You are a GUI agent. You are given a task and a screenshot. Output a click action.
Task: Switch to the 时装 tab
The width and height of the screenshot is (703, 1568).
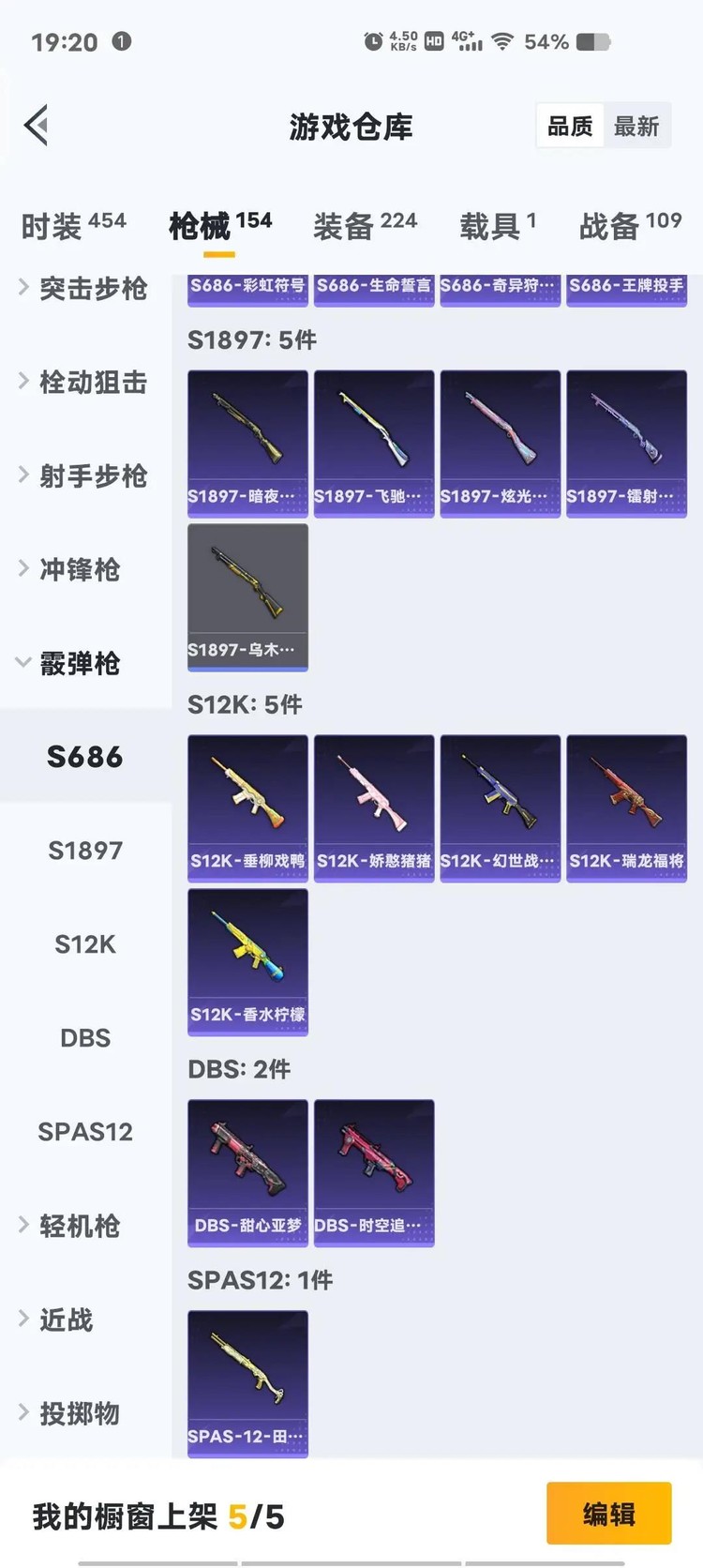point(73,225)
